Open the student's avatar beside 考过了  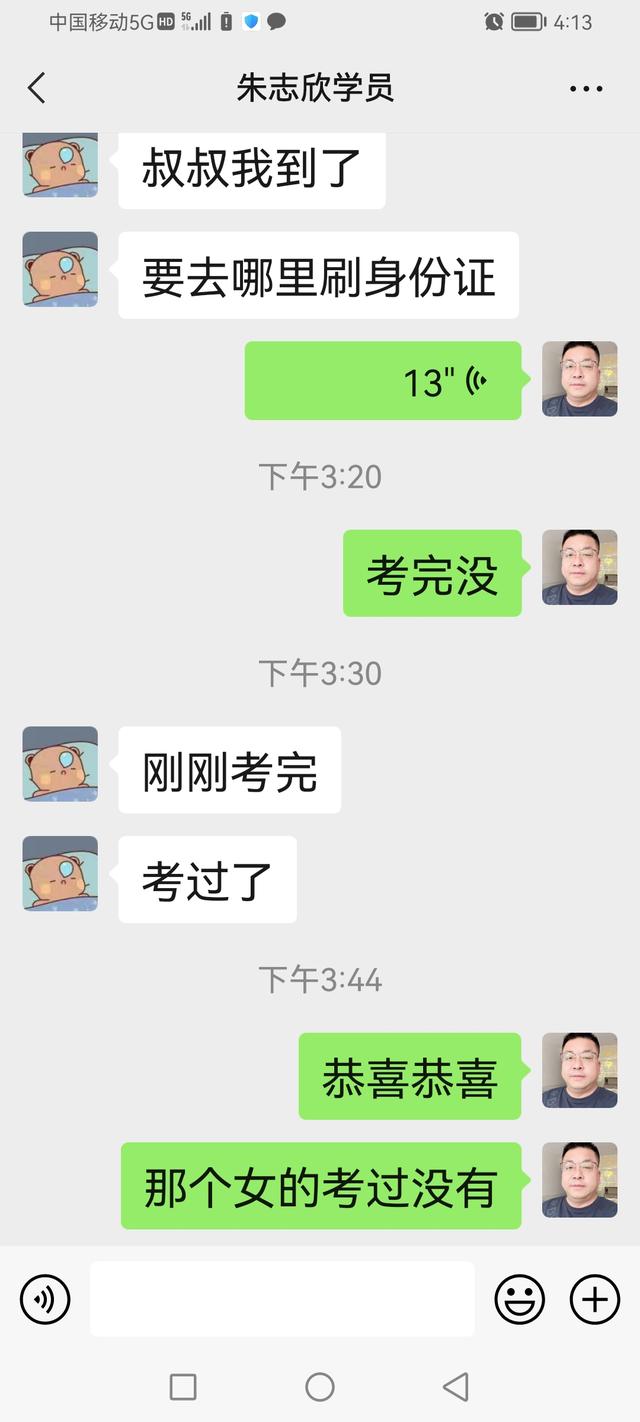pyautogui.click(x=60, y=873)
